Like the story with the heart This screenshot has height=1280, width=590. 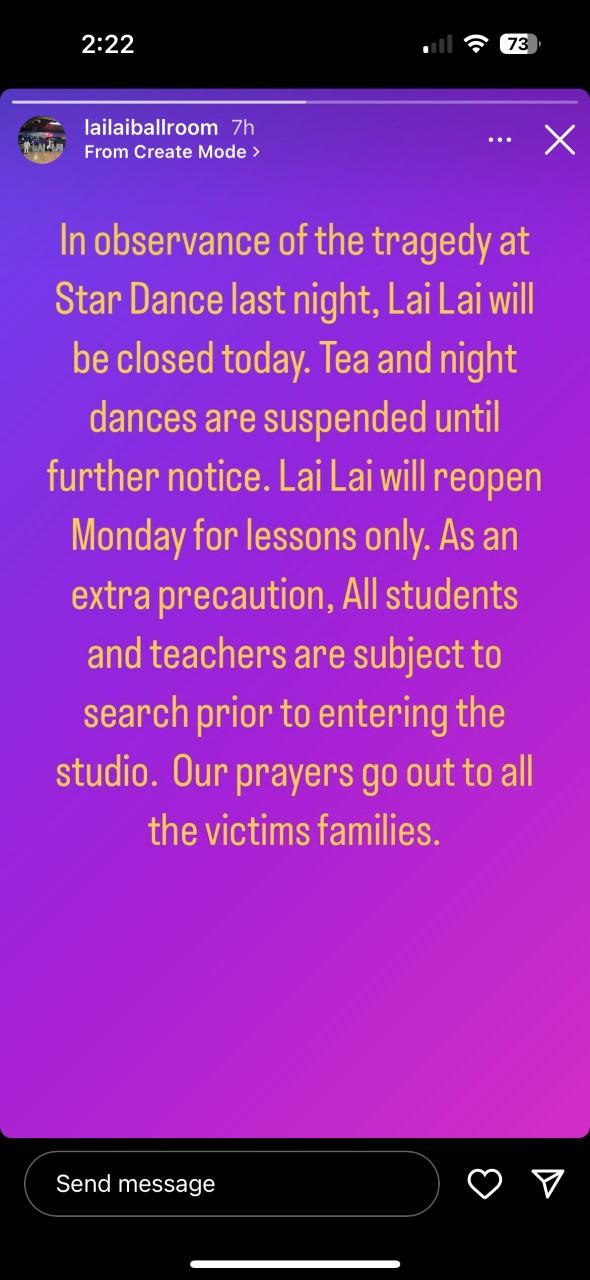point(485,1184)
